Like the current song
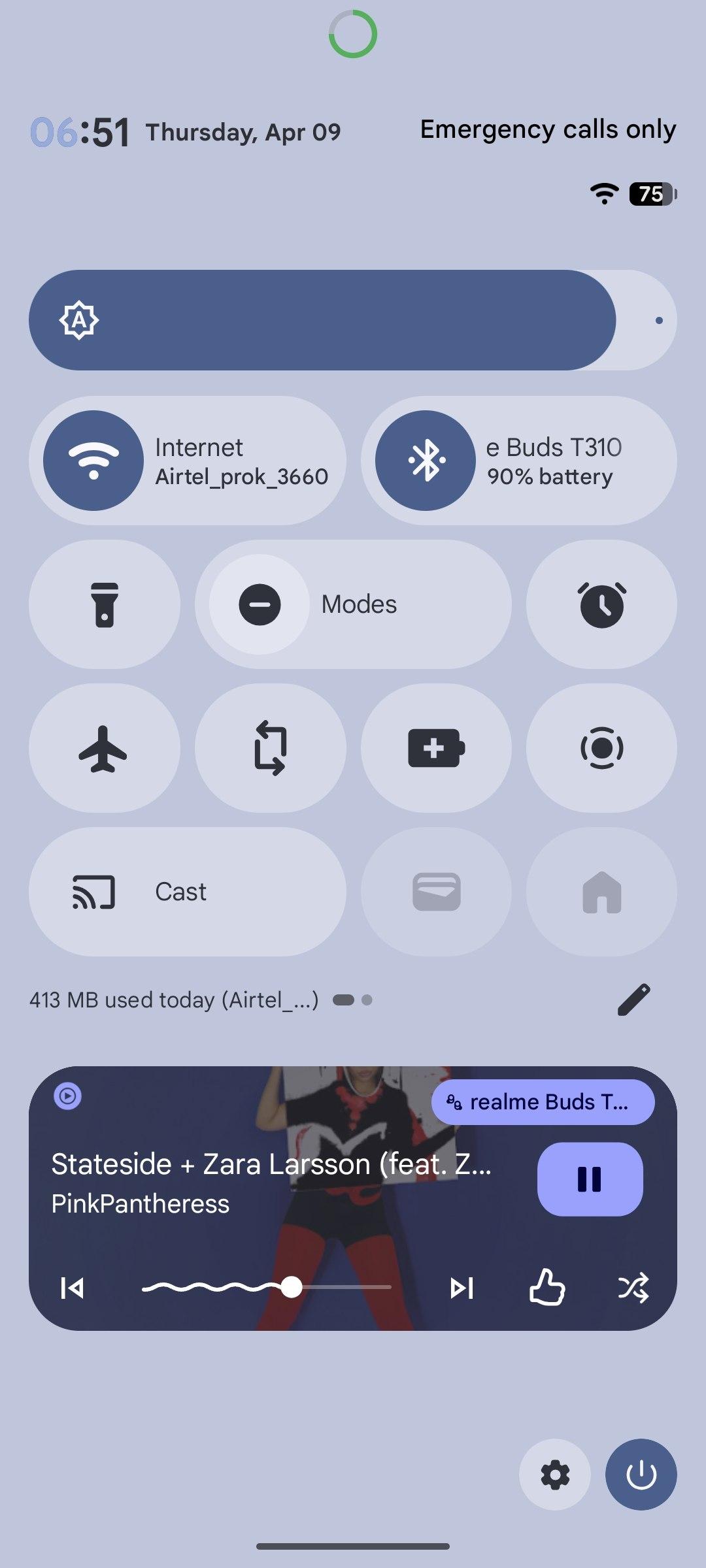The image size is (706, 1568). point(546,1288)
